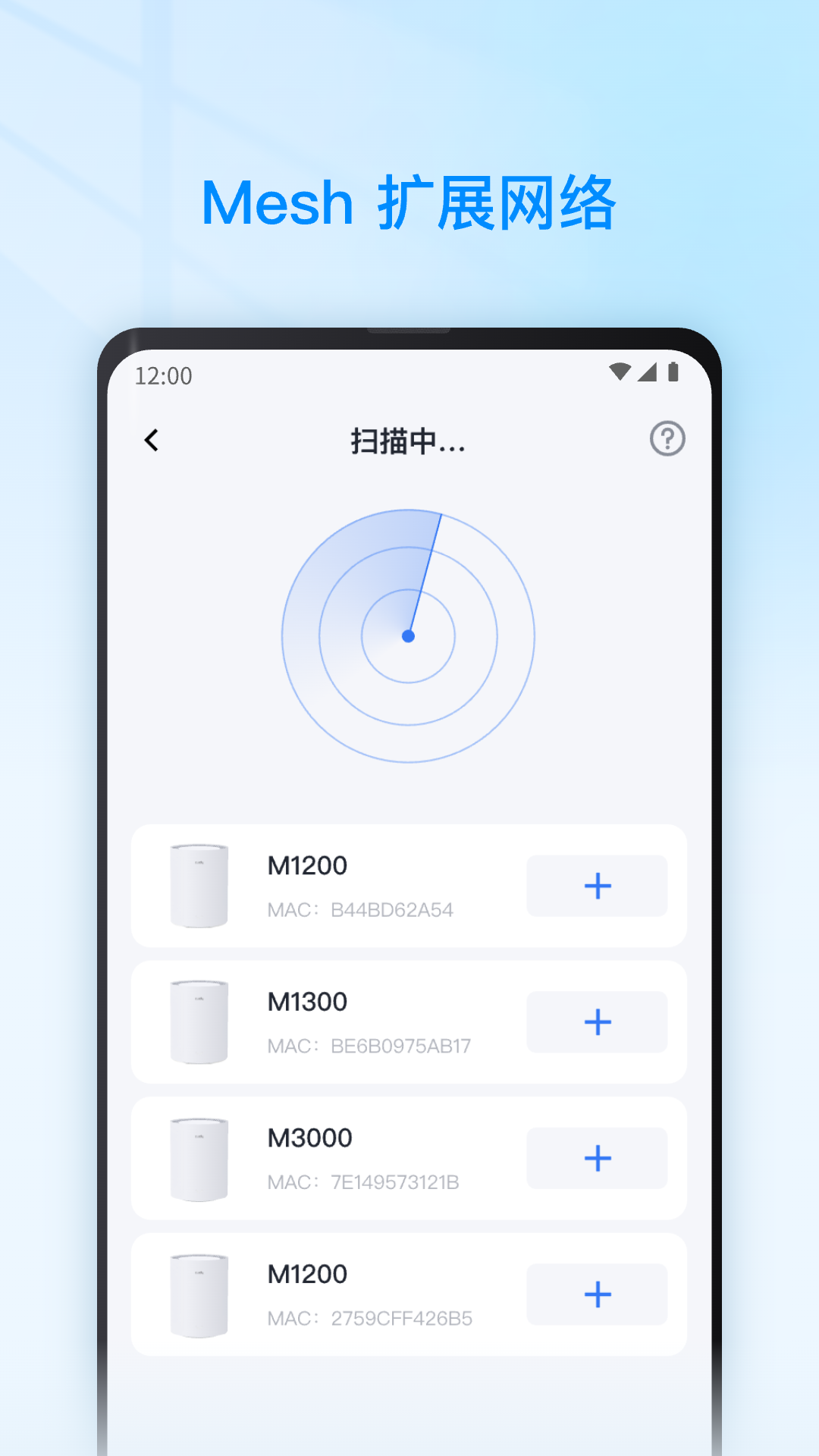The height and width of the screenshot is (1456, 819).
Task: Click the Wi-Fi icon in status bar
Action: [620, 369]
